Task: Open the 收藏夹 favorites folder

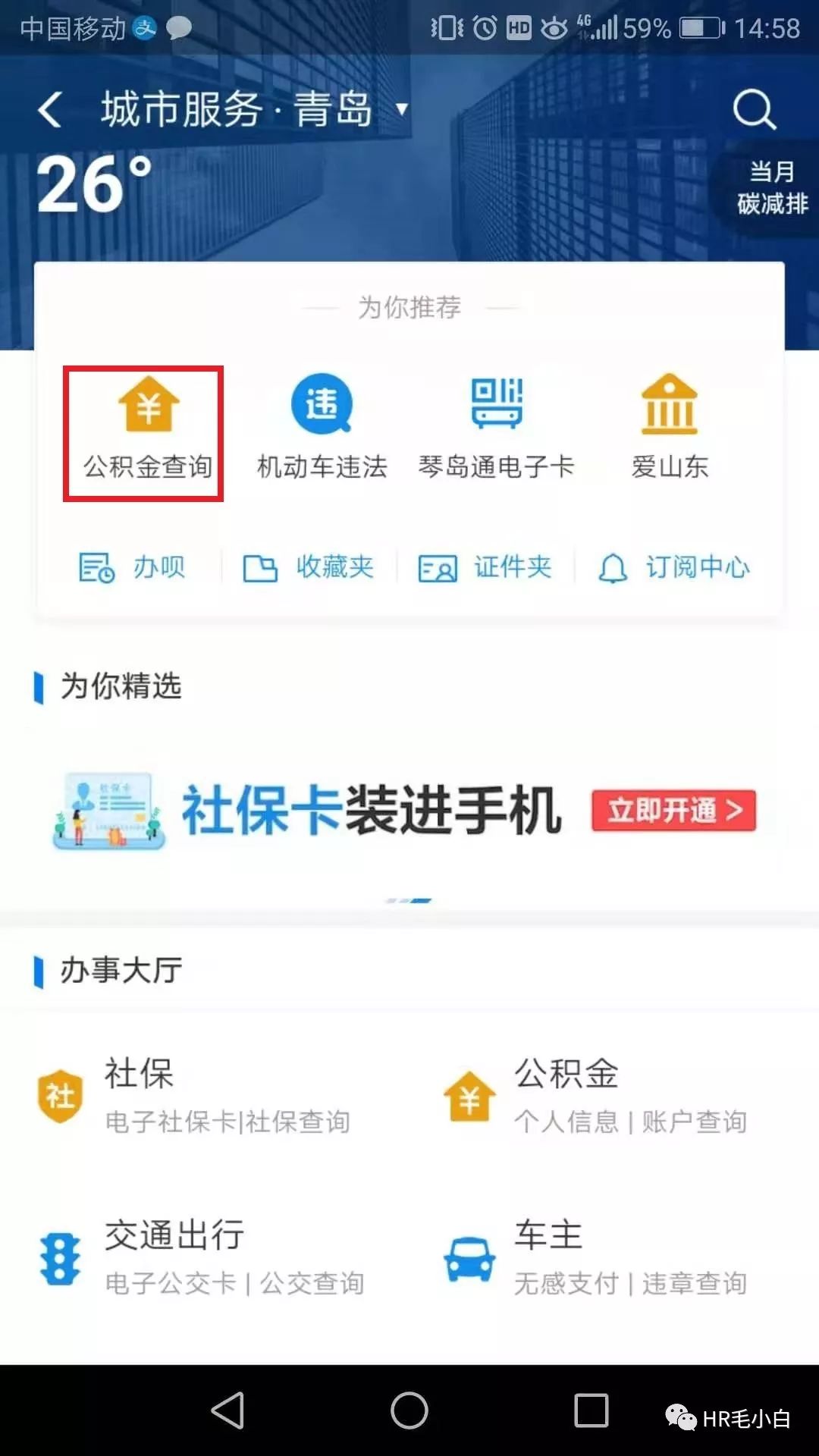Action: pyautogui.click(x=309, y=567)
